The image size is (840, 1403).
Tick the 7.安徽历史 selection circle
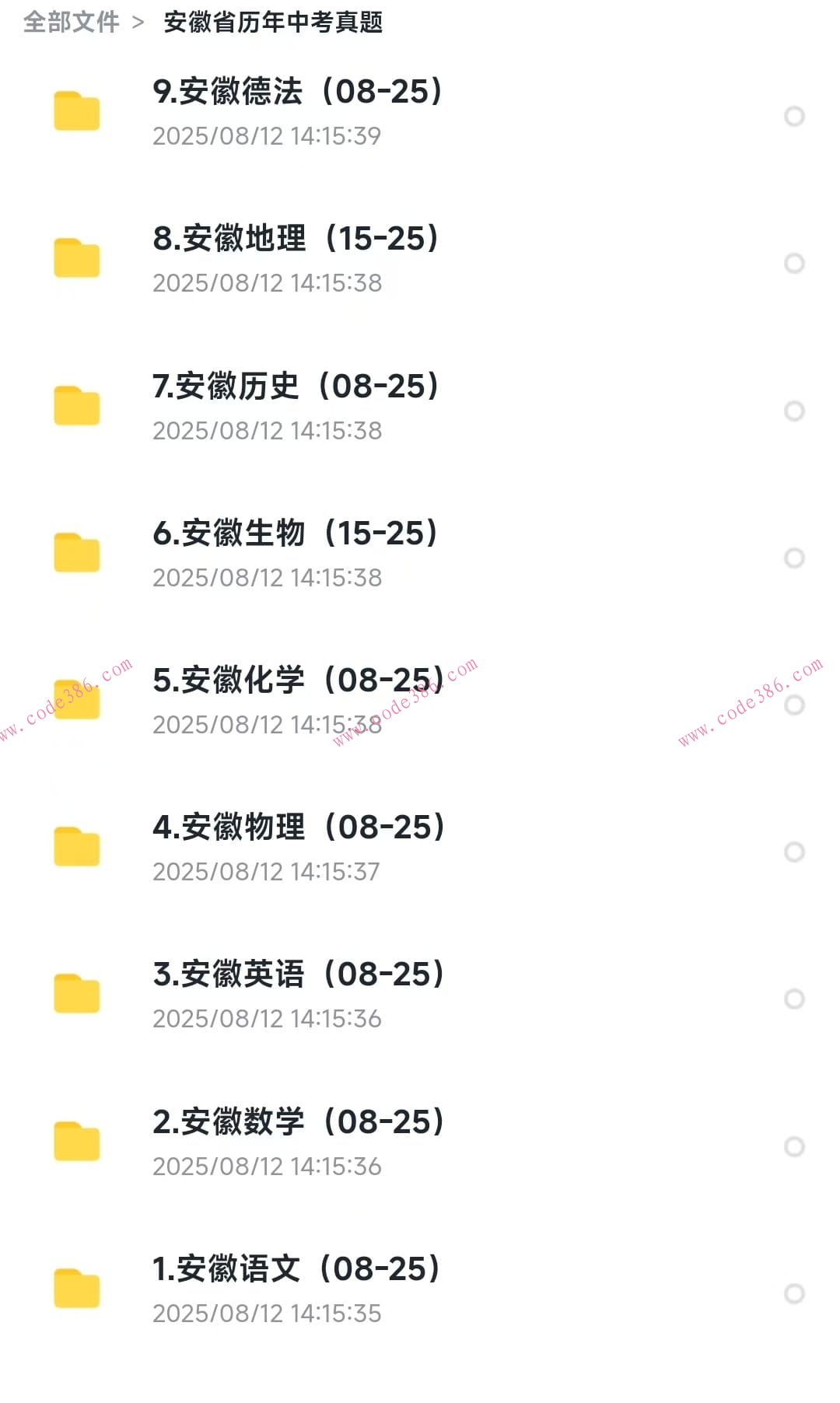point(795,410)
